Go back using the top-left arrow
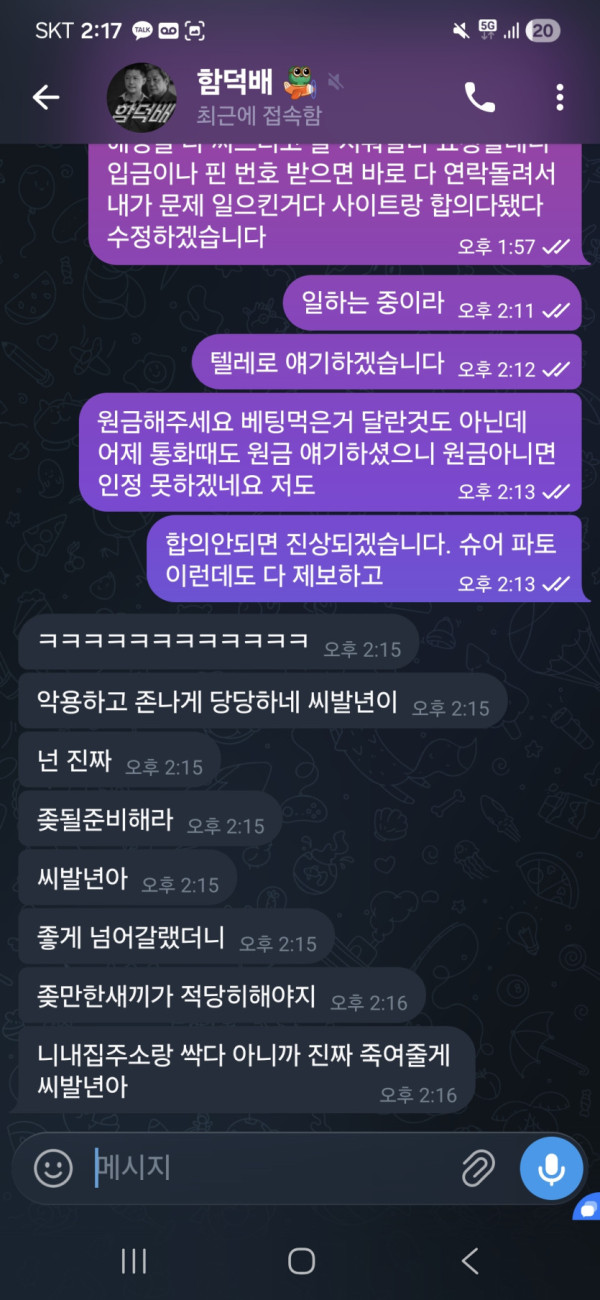Screen dimensions: 600x1300 point(46,97)
